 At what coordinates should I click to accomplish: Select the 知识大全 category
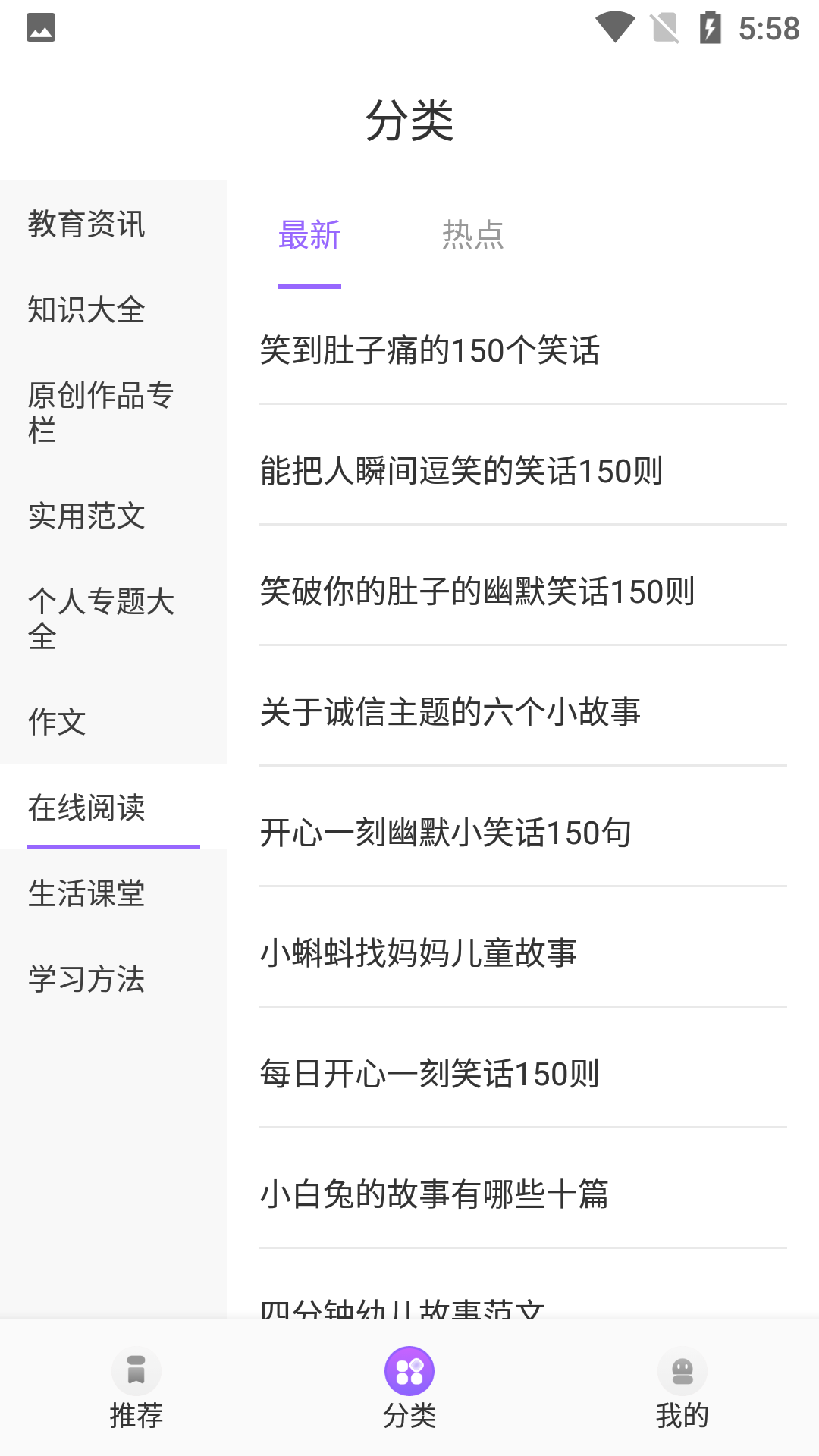tap(86, 309)
